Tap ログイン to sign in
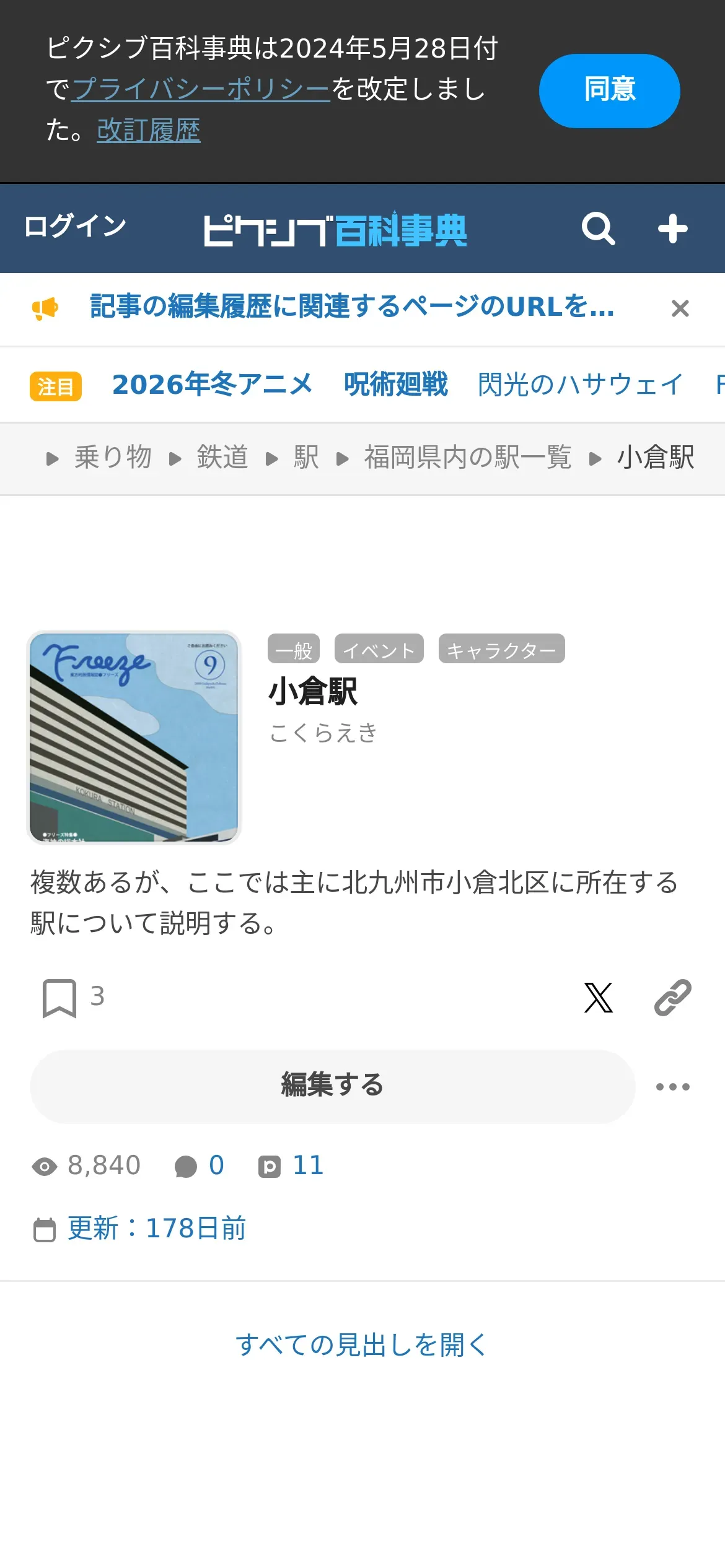Image resolution: width=725 pixels, height=1568 pixels. click(x=75, y=227)
